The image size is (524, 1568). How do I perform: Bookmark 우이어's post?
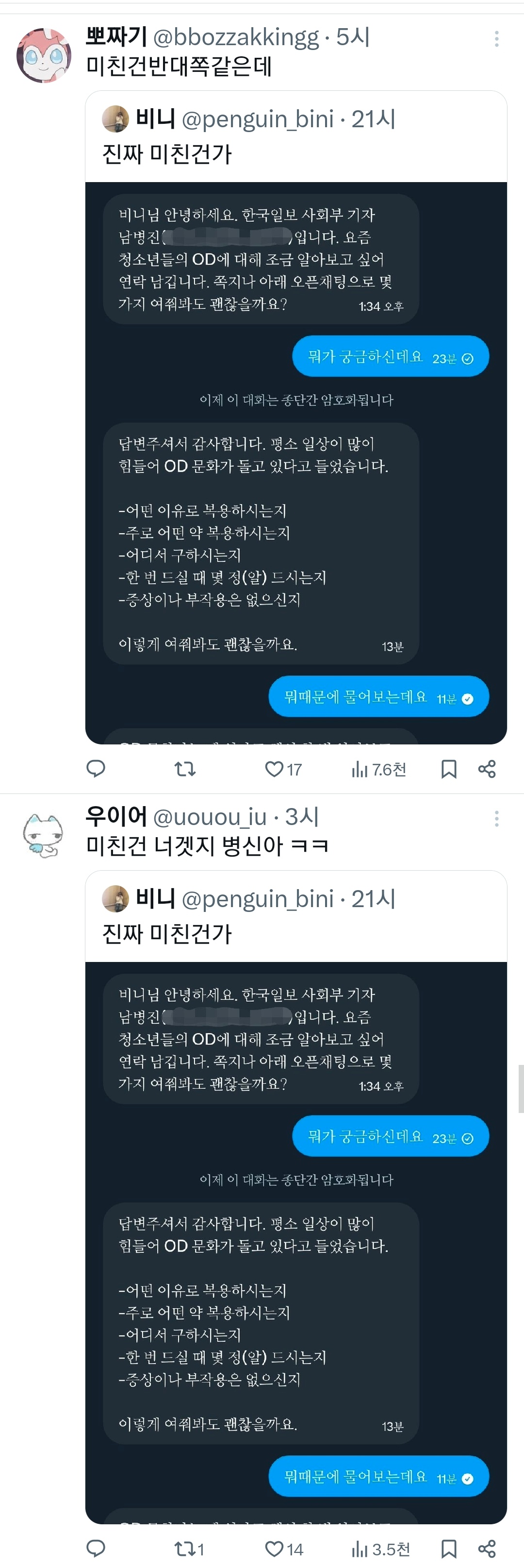click(x=449, y=1548)
